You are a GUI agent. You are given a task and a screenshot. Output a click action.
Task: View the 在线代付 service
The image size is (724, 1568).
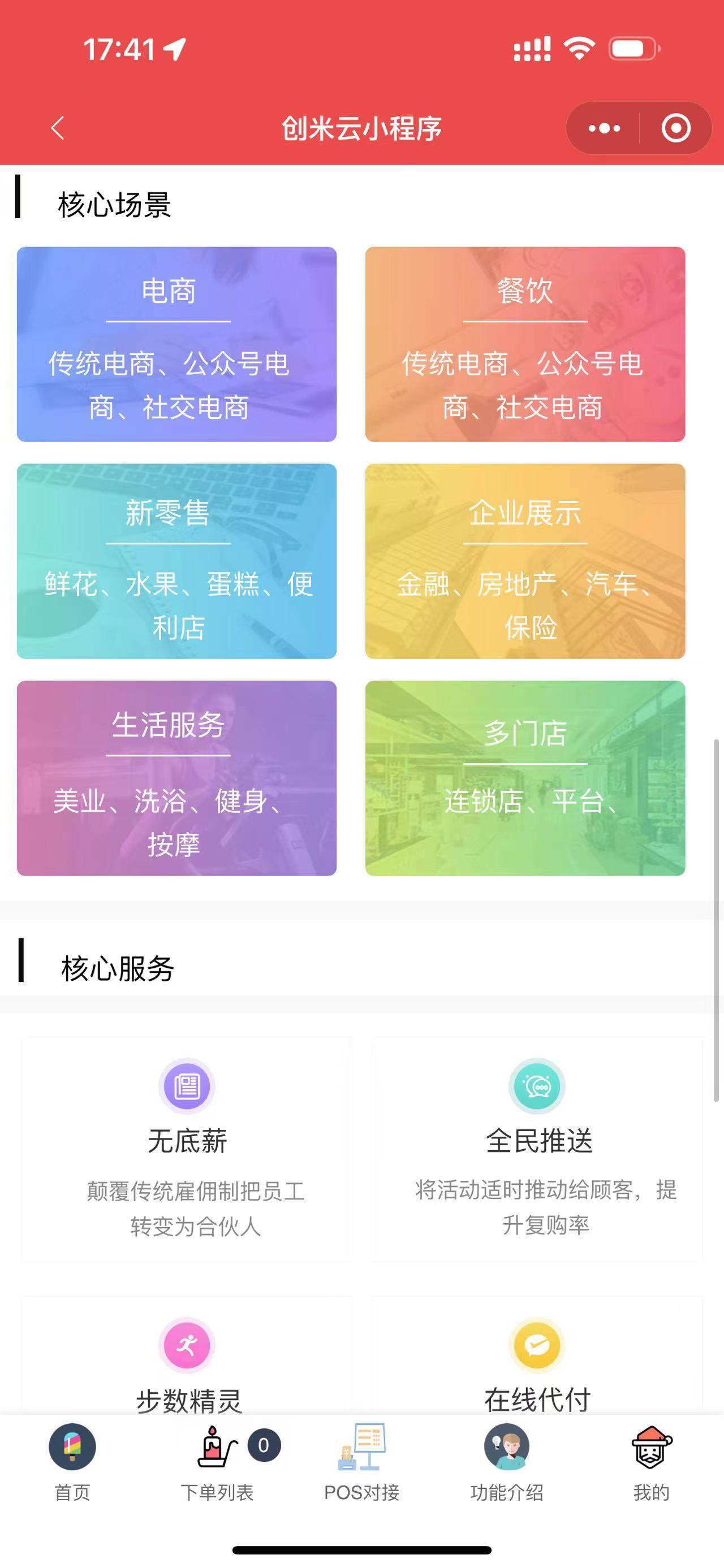click(x=537, y=1363)
